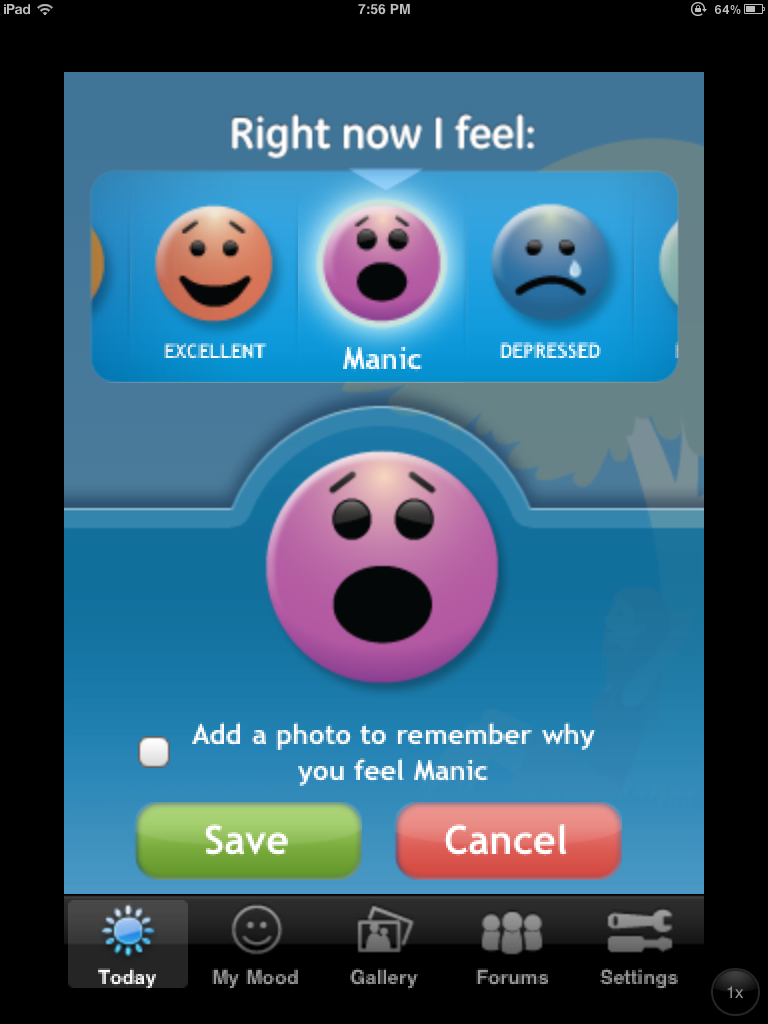Open the My Mood tab
This screenshot has width=768, height=1024.
256,945
